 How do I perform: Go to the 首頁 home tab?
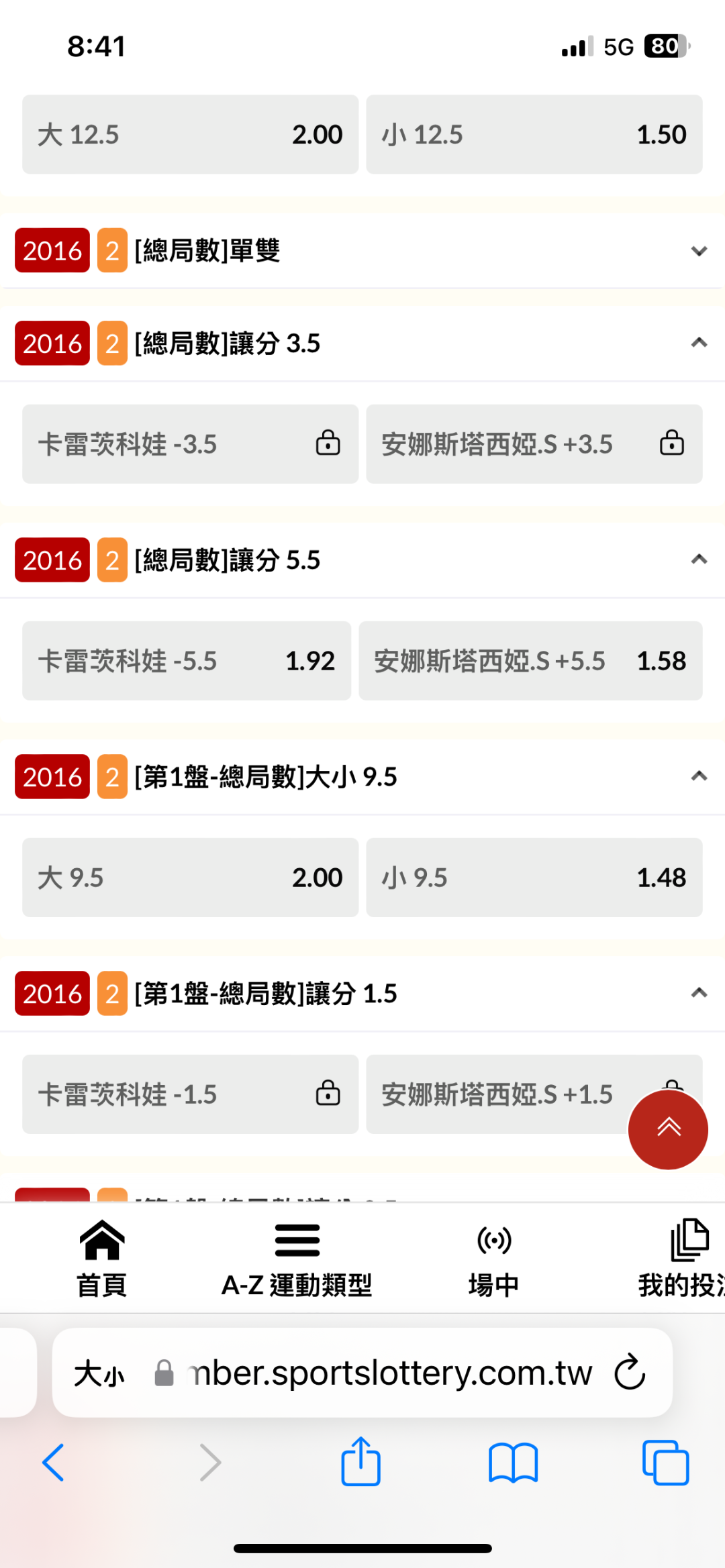point(102,1258)
